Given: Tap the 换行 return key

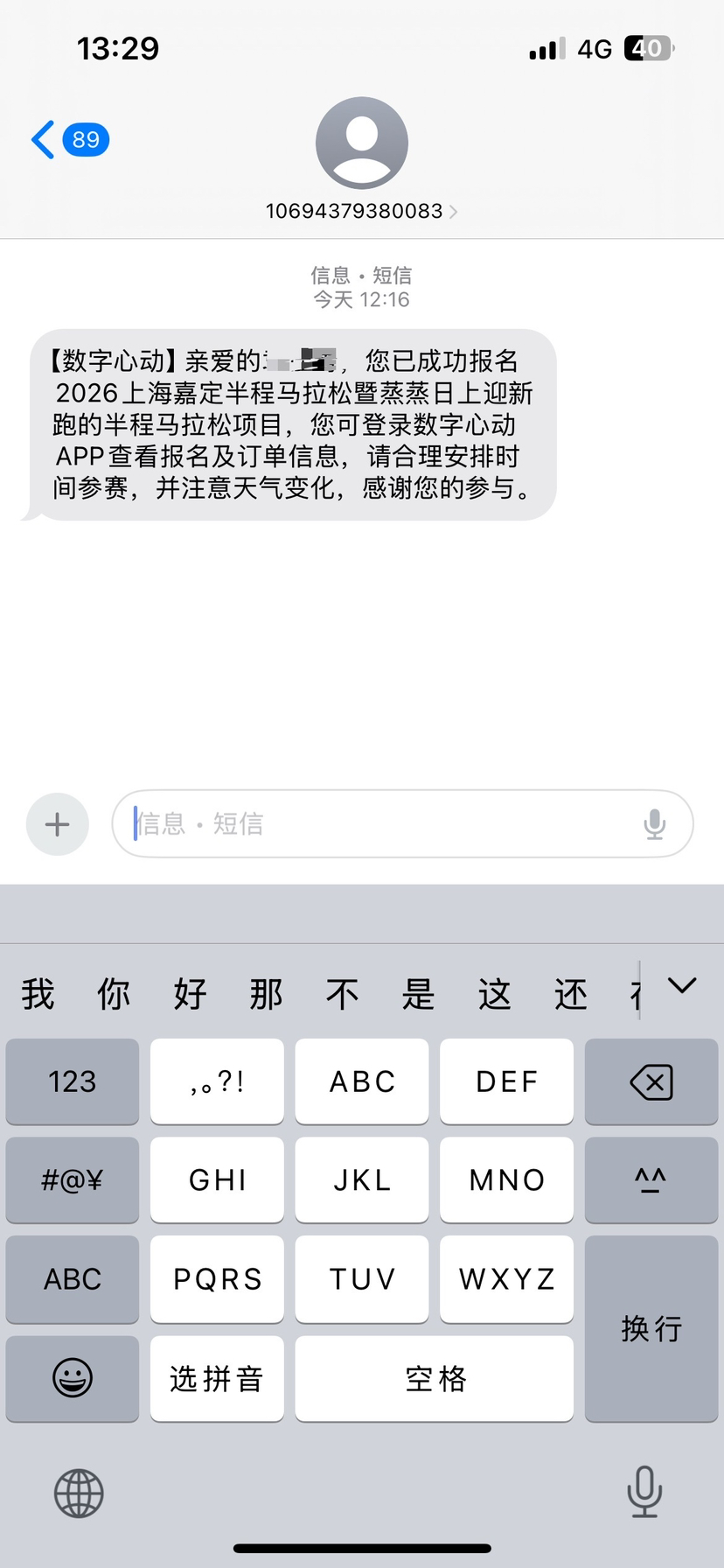Looking at the screenshot, I should point(651,1328).
